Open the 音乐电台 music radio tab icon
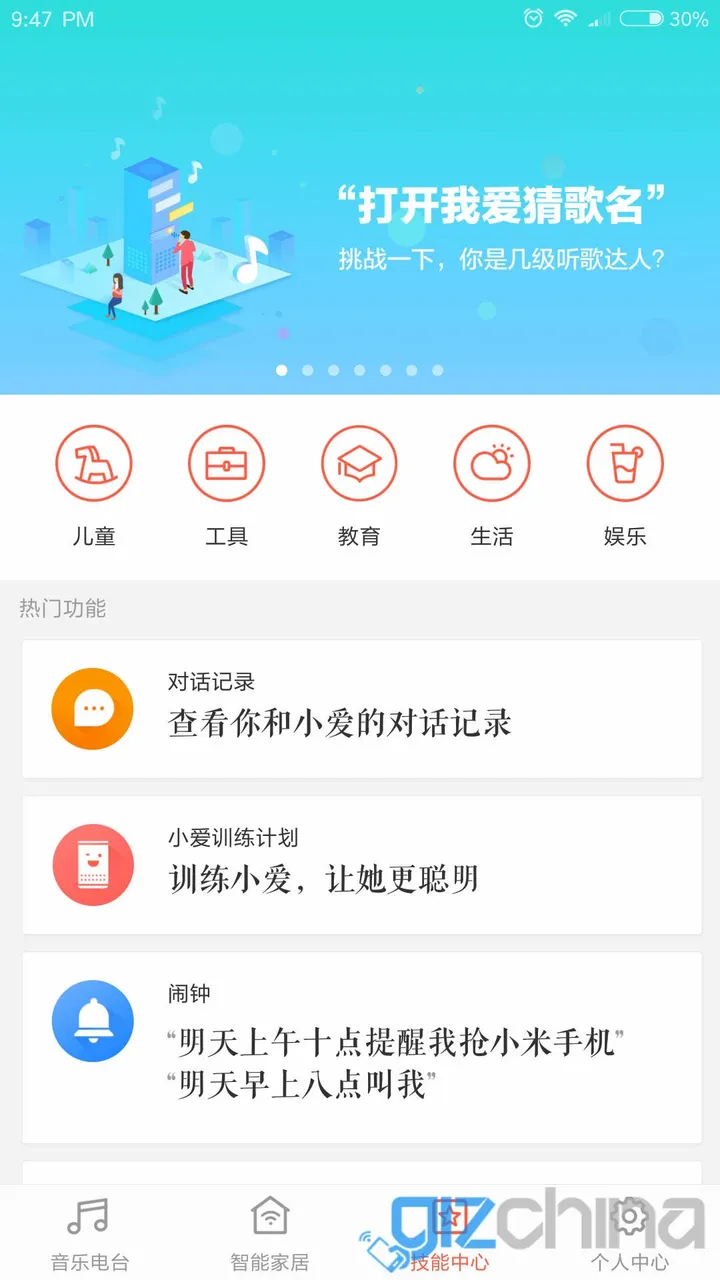This screenshot has height=1280, width=720. tap(90, 1218)
